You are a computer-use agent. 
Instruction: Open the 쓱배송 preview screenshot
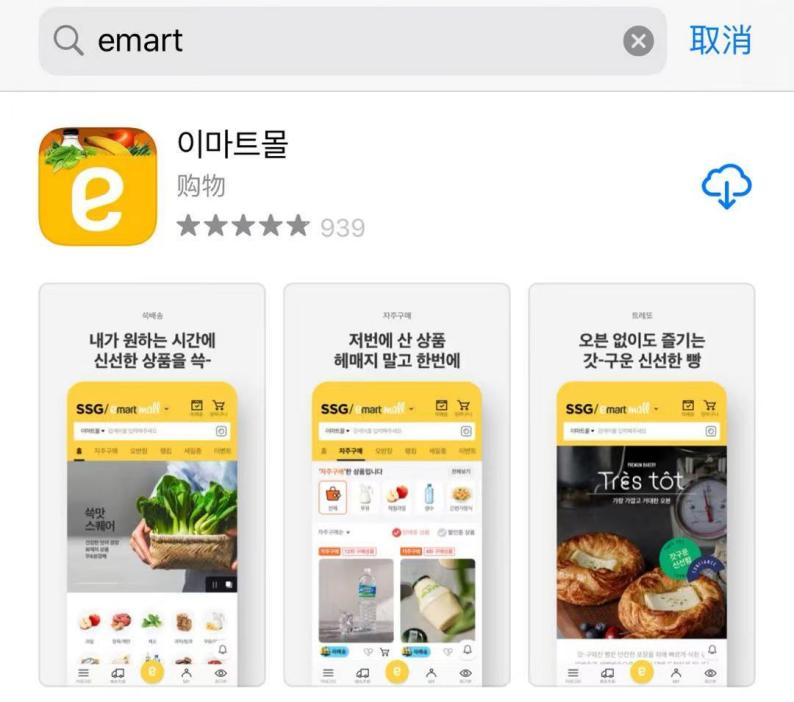[152, 485]
